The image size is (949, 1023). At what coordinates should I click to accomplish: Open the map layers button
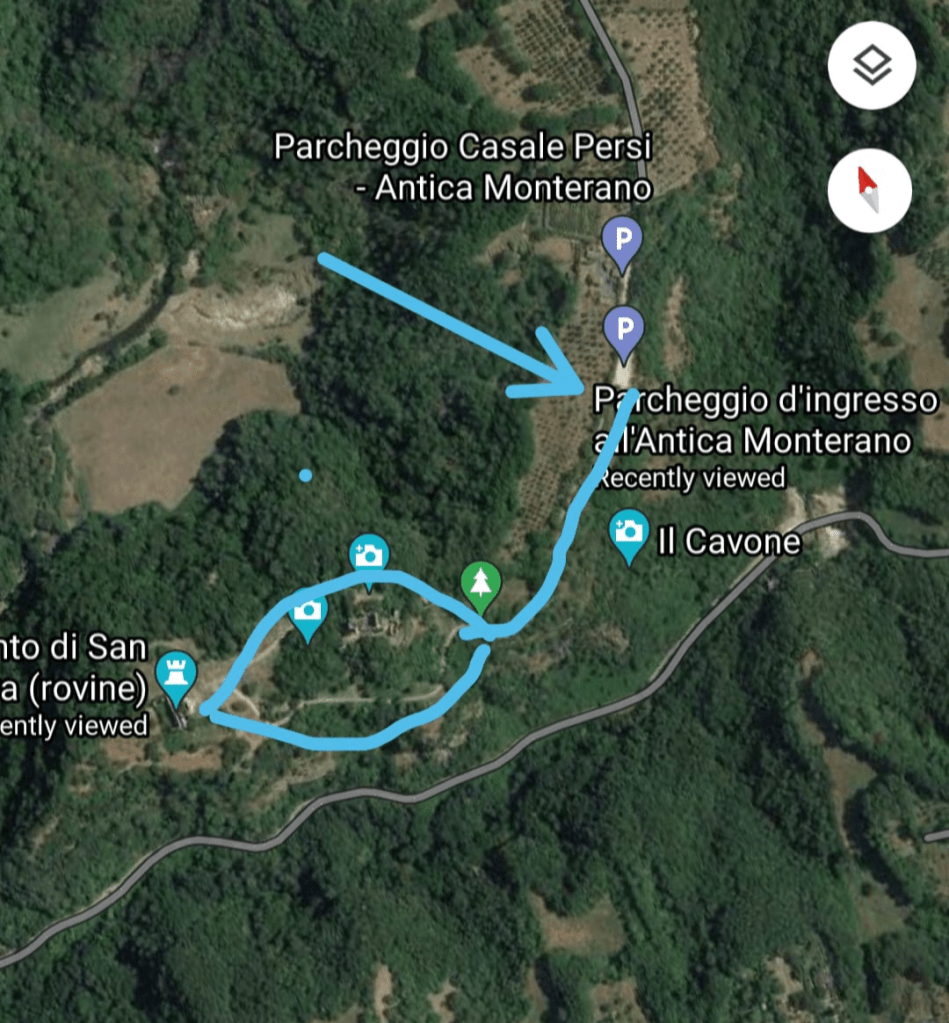871,66
